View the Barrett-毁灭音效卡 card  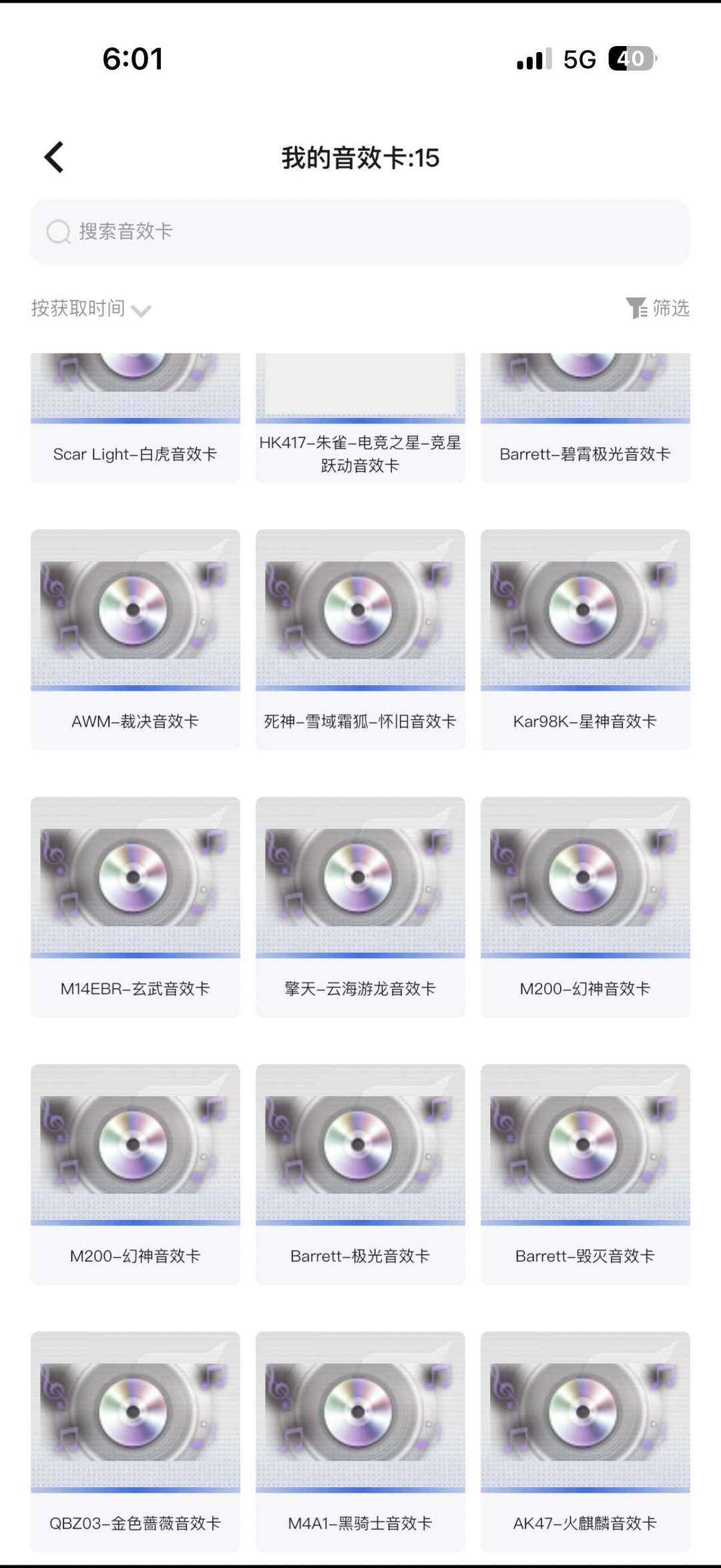(x=585, y=1173)
